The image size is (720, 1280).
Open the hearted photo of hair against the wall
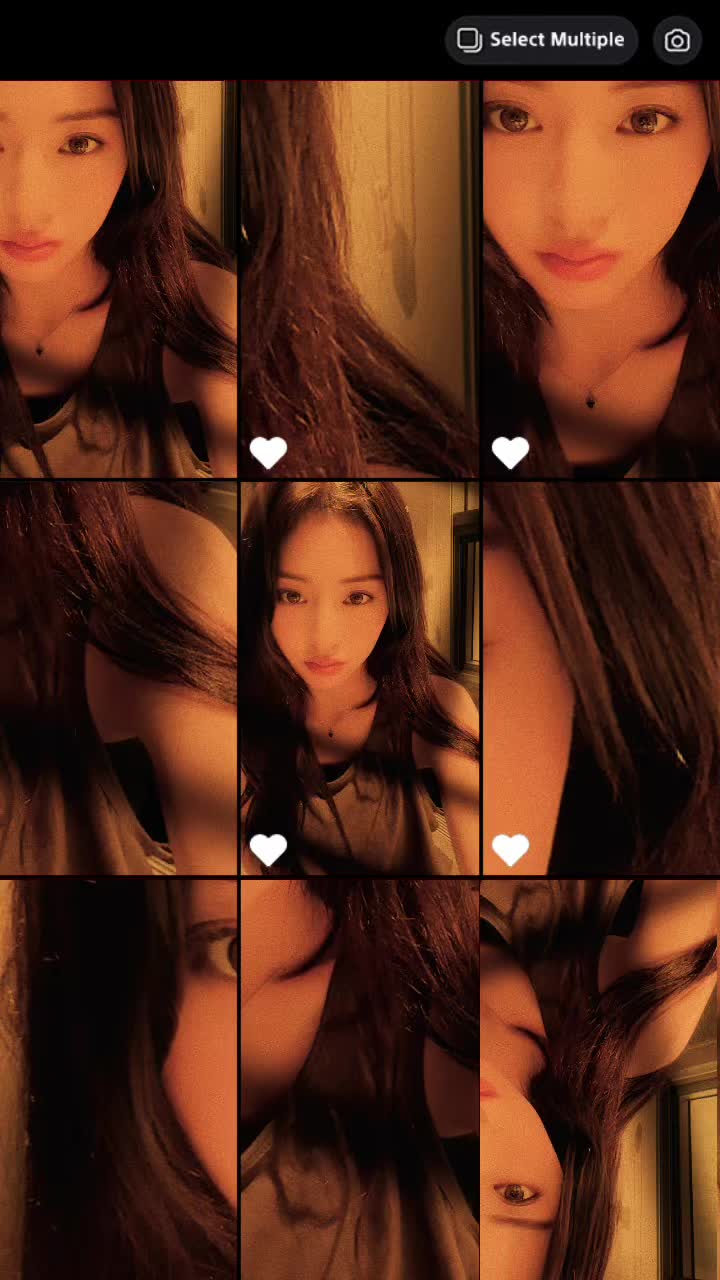pos(359,278)
